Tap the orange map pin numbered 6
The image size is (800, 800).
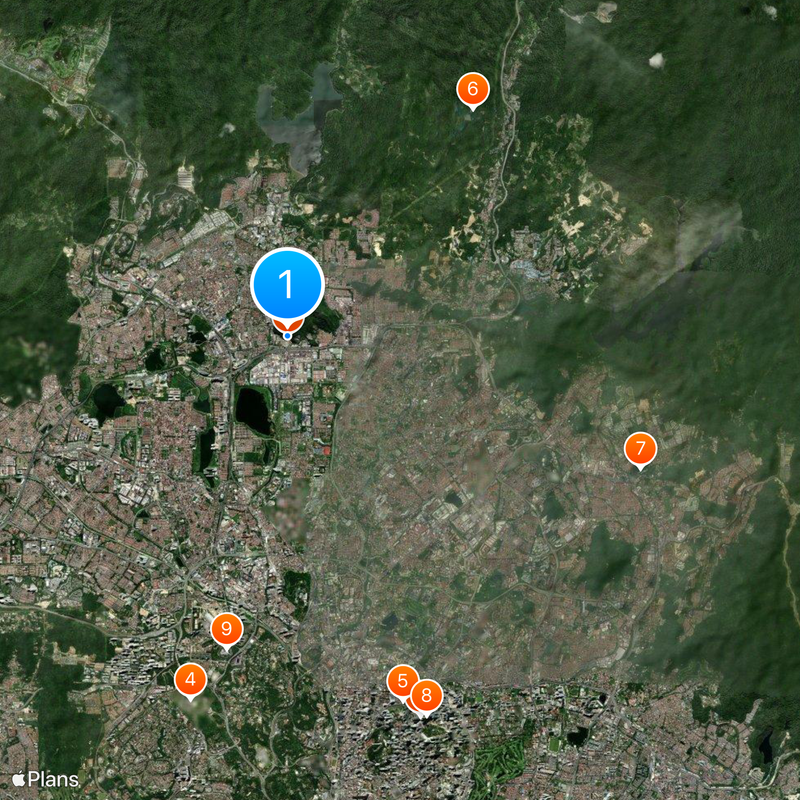coord(472,88)
